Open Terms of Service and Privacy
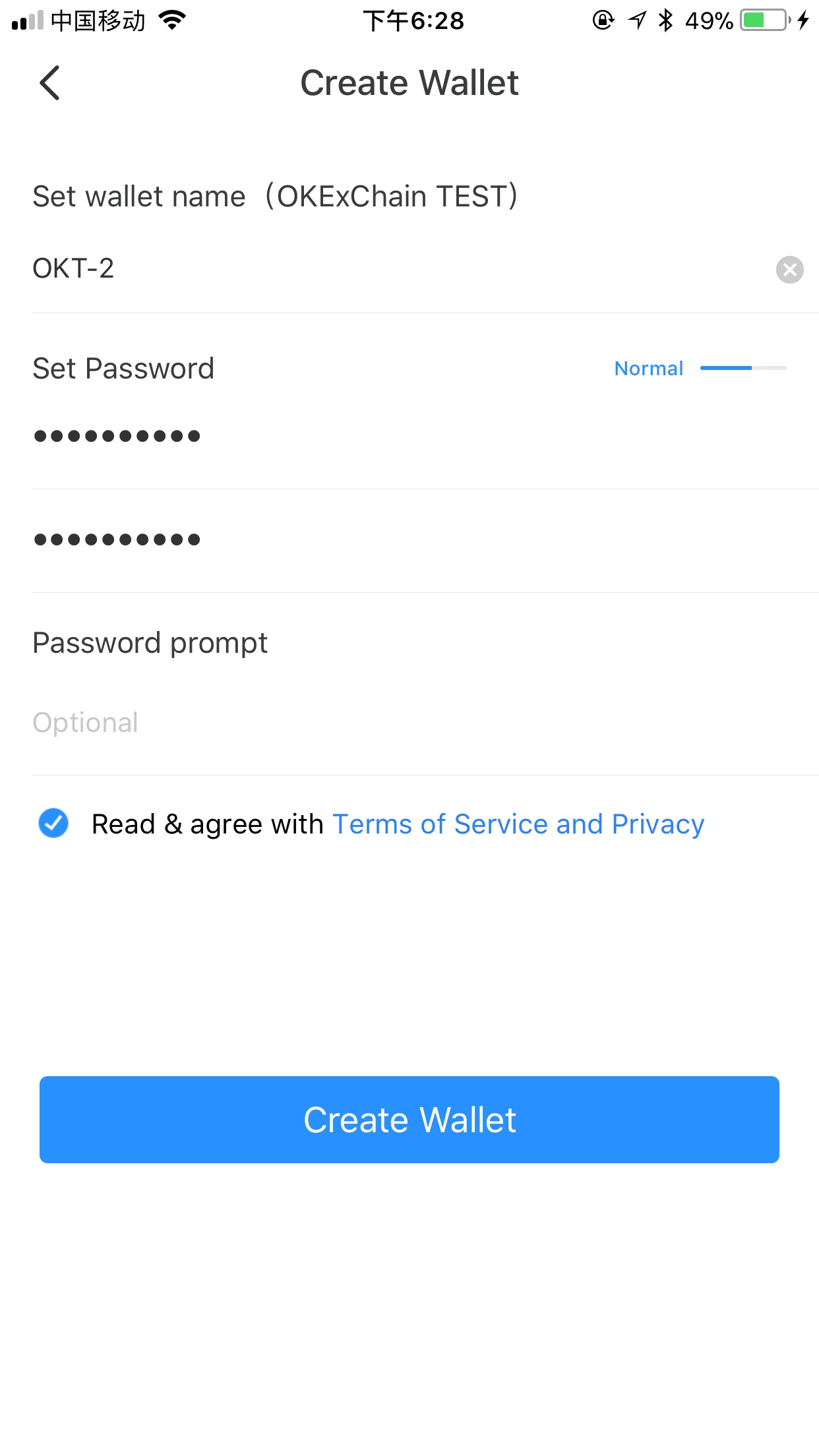This screenshot has width=819, height=1456. [x=518, y=824]
